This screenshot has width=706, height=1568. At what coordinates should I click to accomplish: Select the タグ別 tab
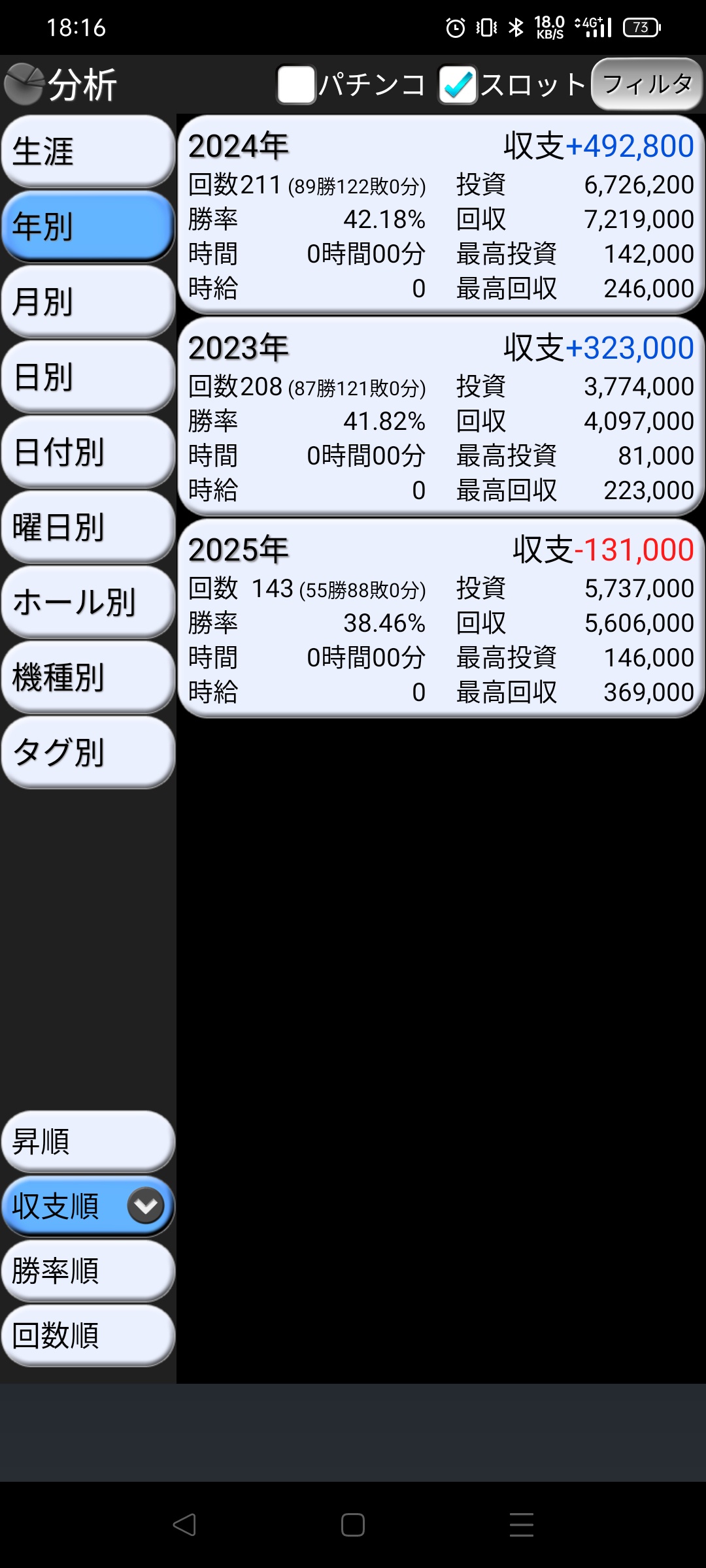[88, 752]
